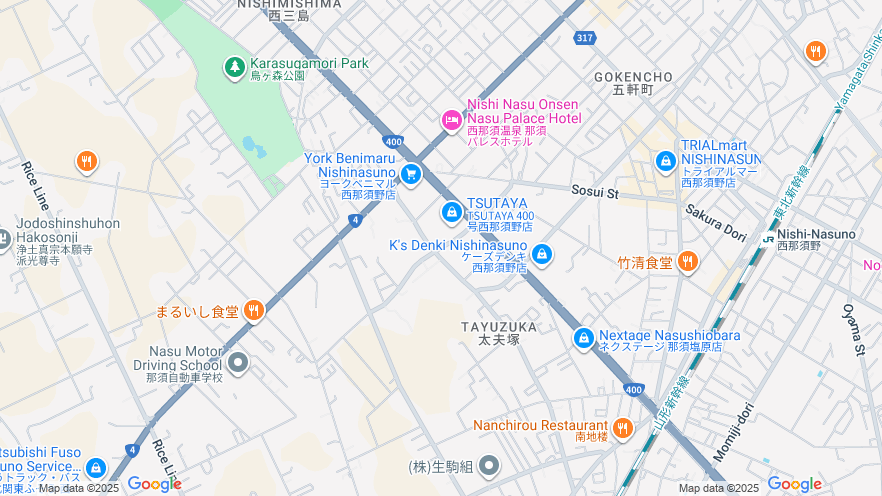This screenshot has height=496, width=882.
Task: Open Nasu Motor Driving School marker
Action: pyautogui.click(x=238, y=362)
